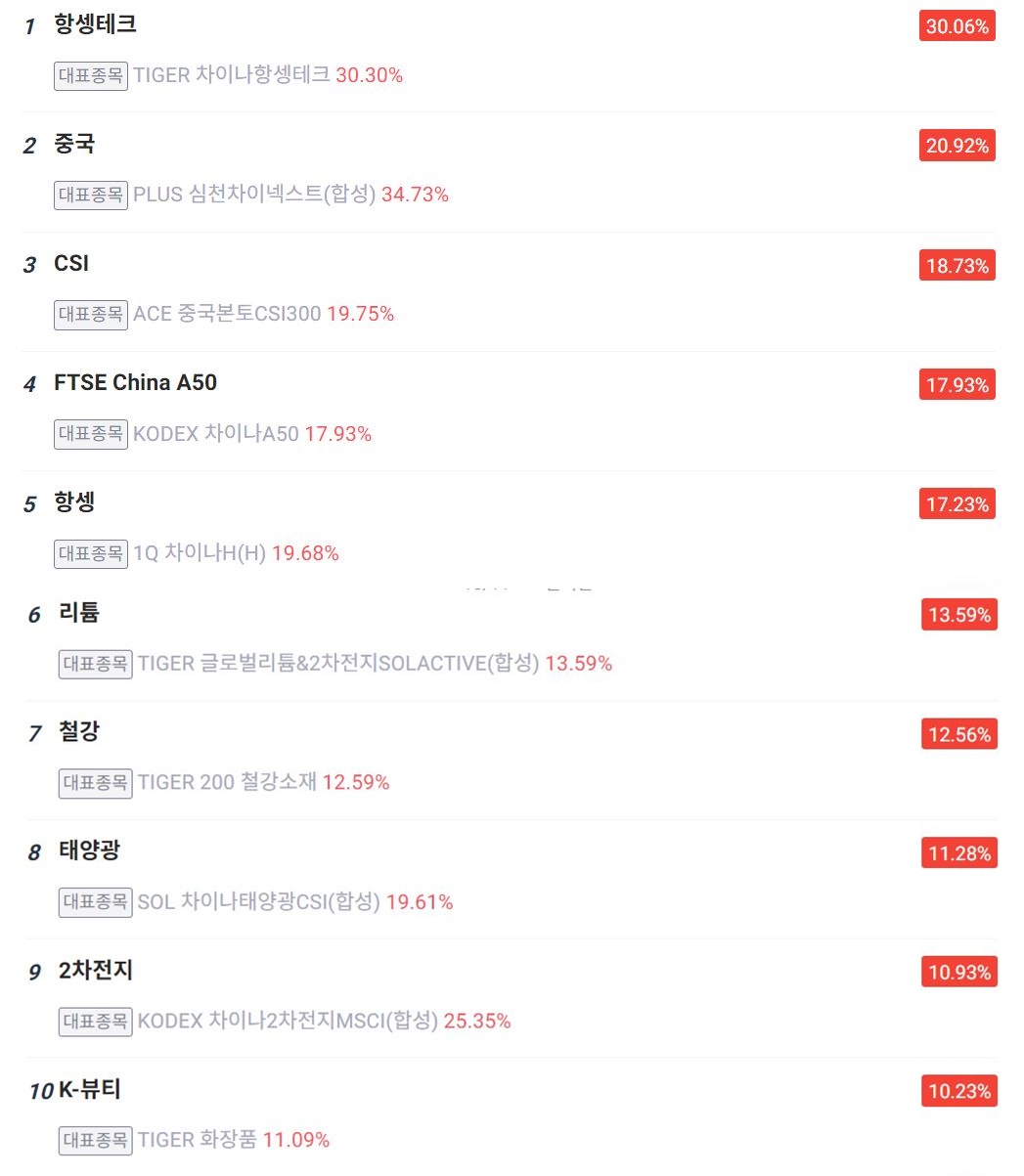Select the 1Q 차이나H(H) ETF
1024x1176 pixels.
click(x=240, y=552)
